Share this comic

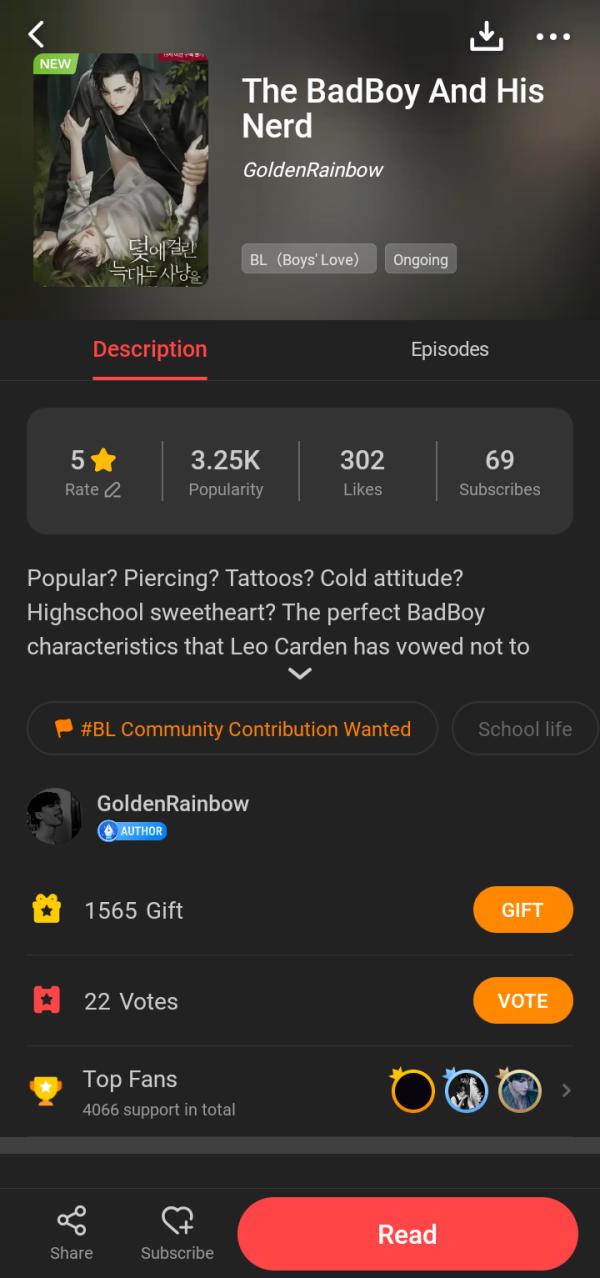[71, 1232]
